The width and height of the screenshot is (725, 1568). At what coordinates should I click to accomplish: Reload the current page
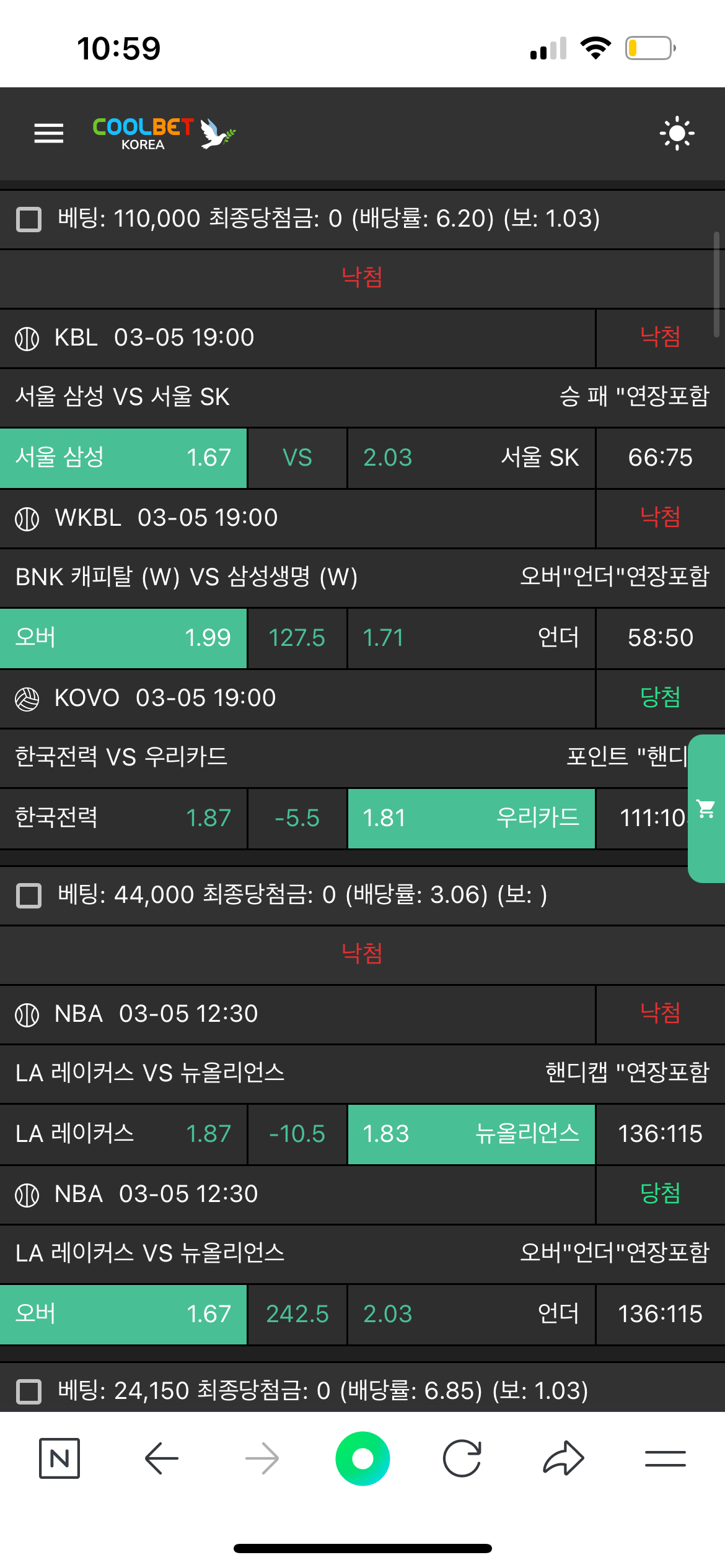[462, 1459]
